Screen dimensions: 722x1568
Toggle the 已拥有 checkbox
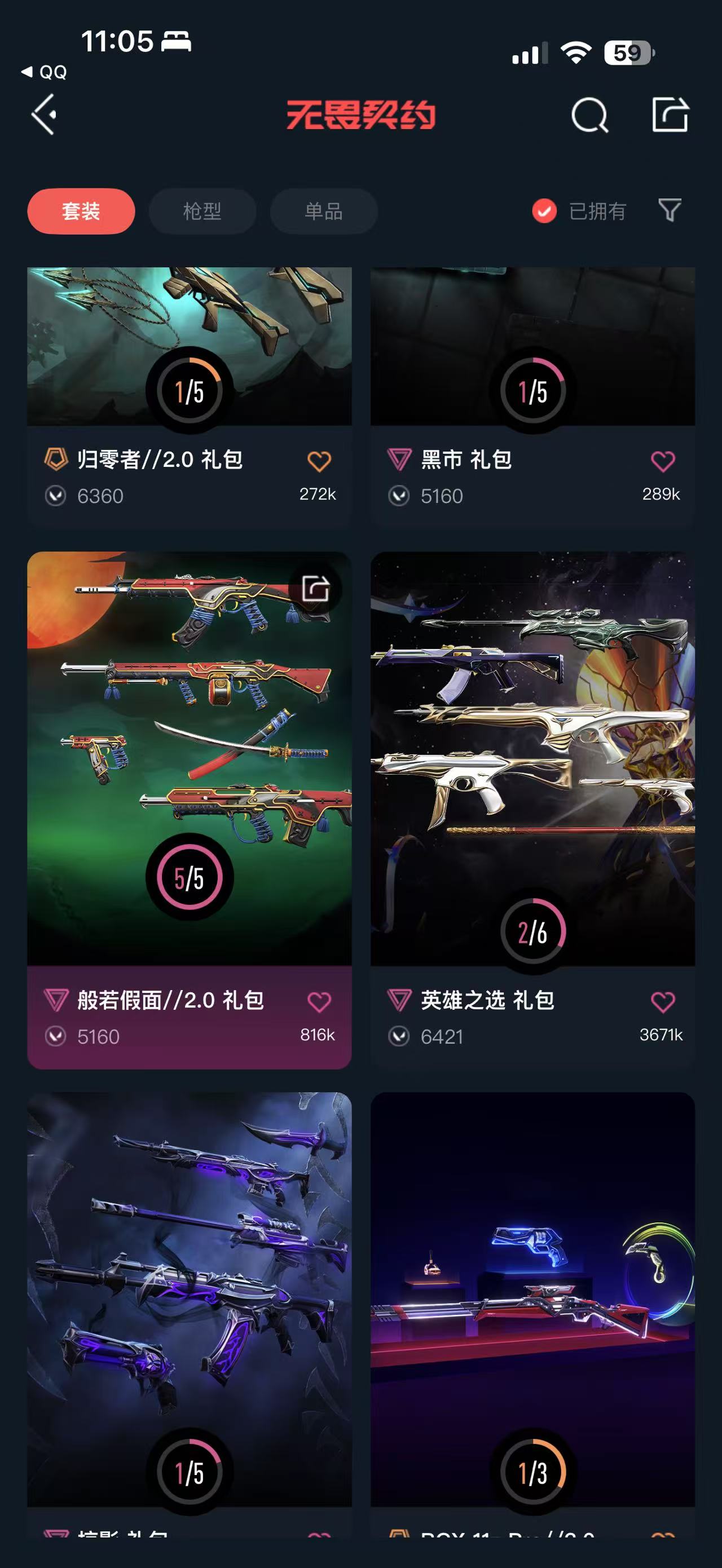pyautogui.click(x=544, y=211)
